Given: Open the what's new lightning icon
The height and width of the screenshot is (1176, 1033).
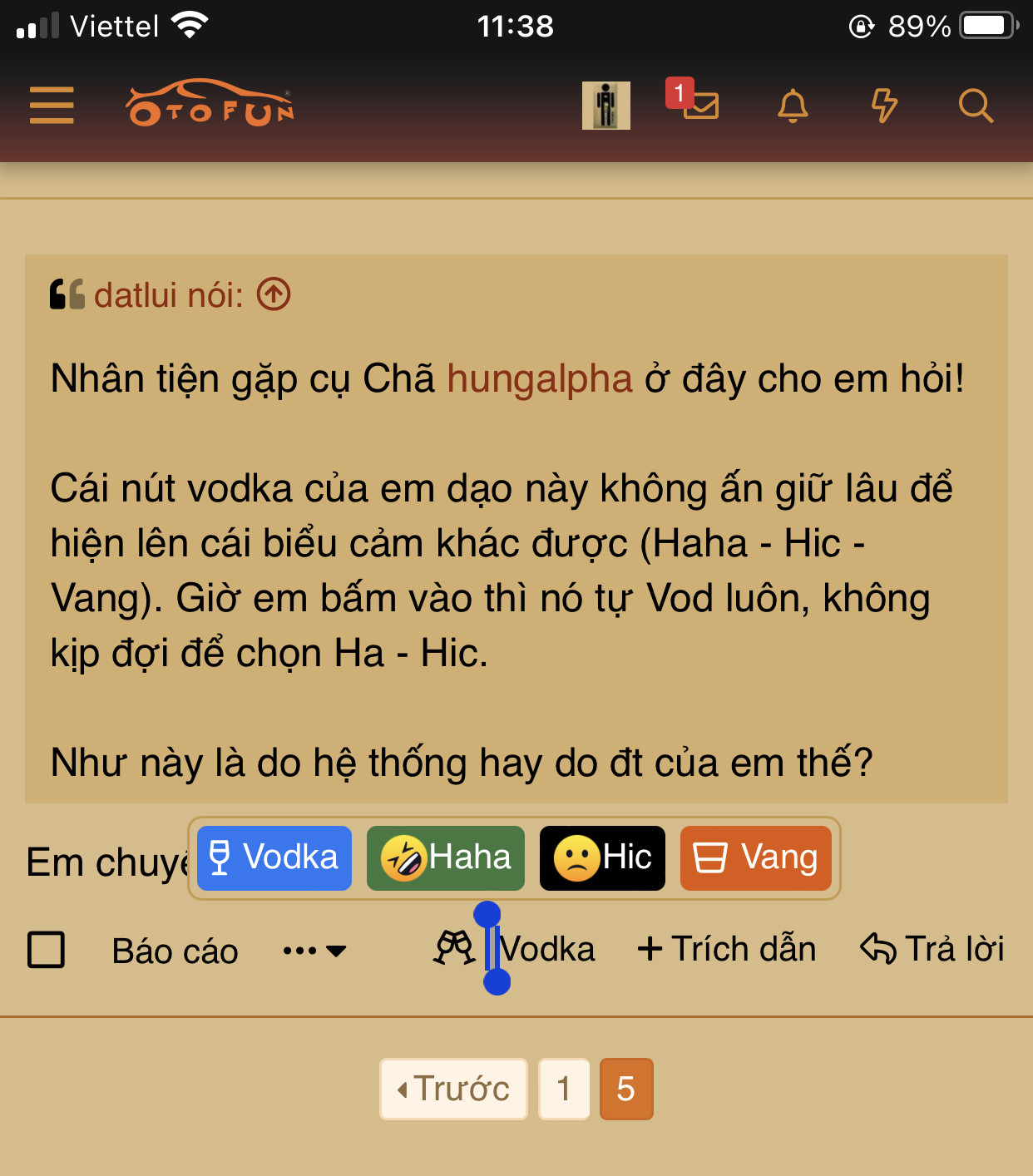Looking at the screenshot, I should point(883,106).
